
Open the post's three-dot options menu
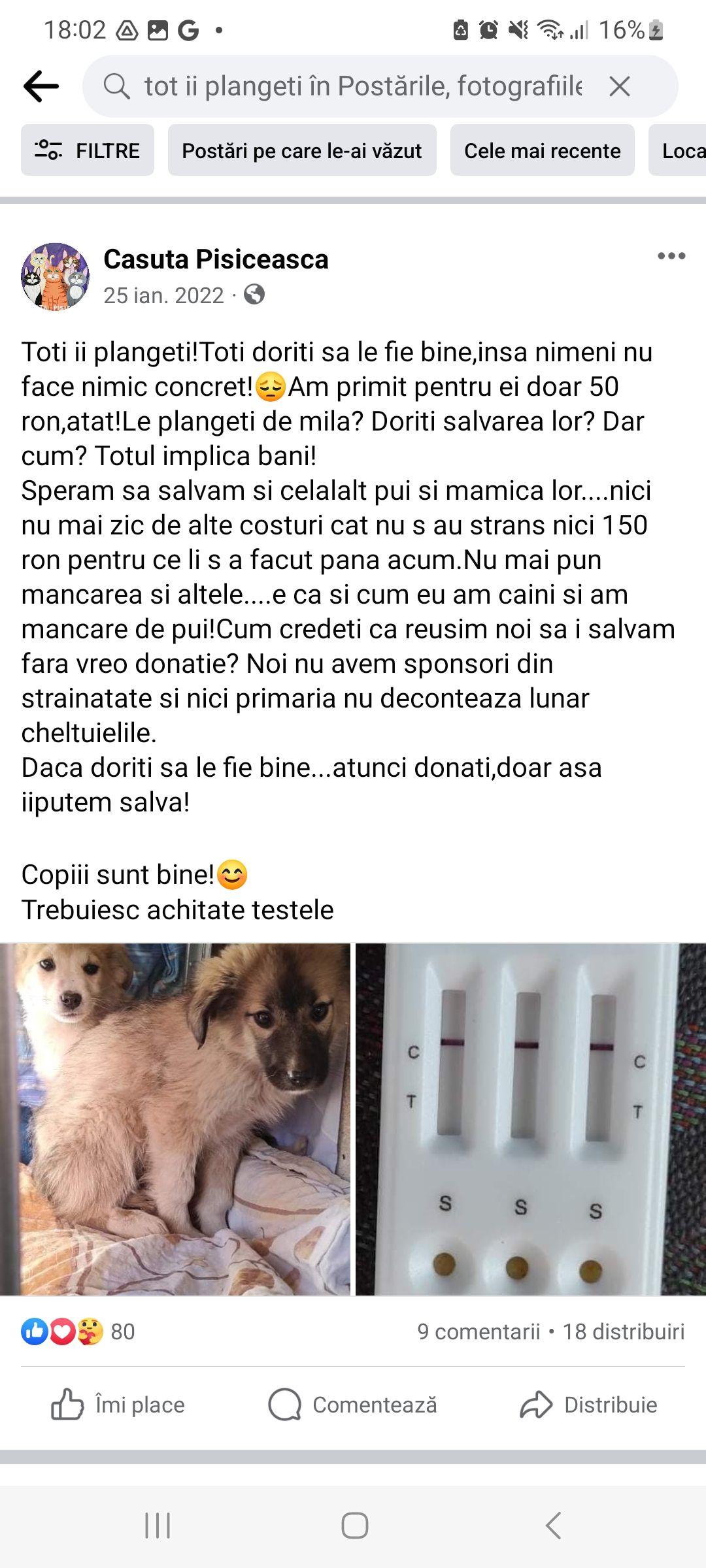[x=671, y=256]
